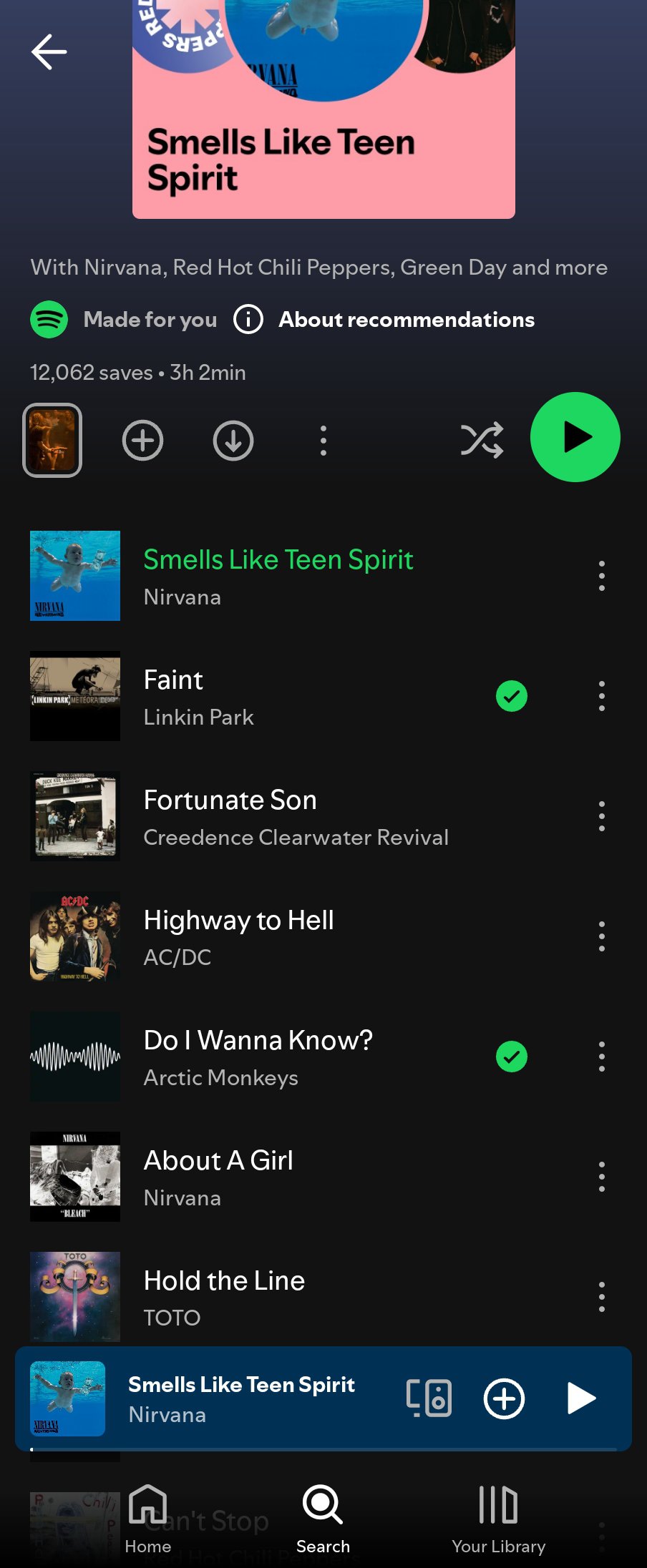Open more options for Hold the Line
This screenshot has width=647, height=1568.
[x=601, y=1297]
